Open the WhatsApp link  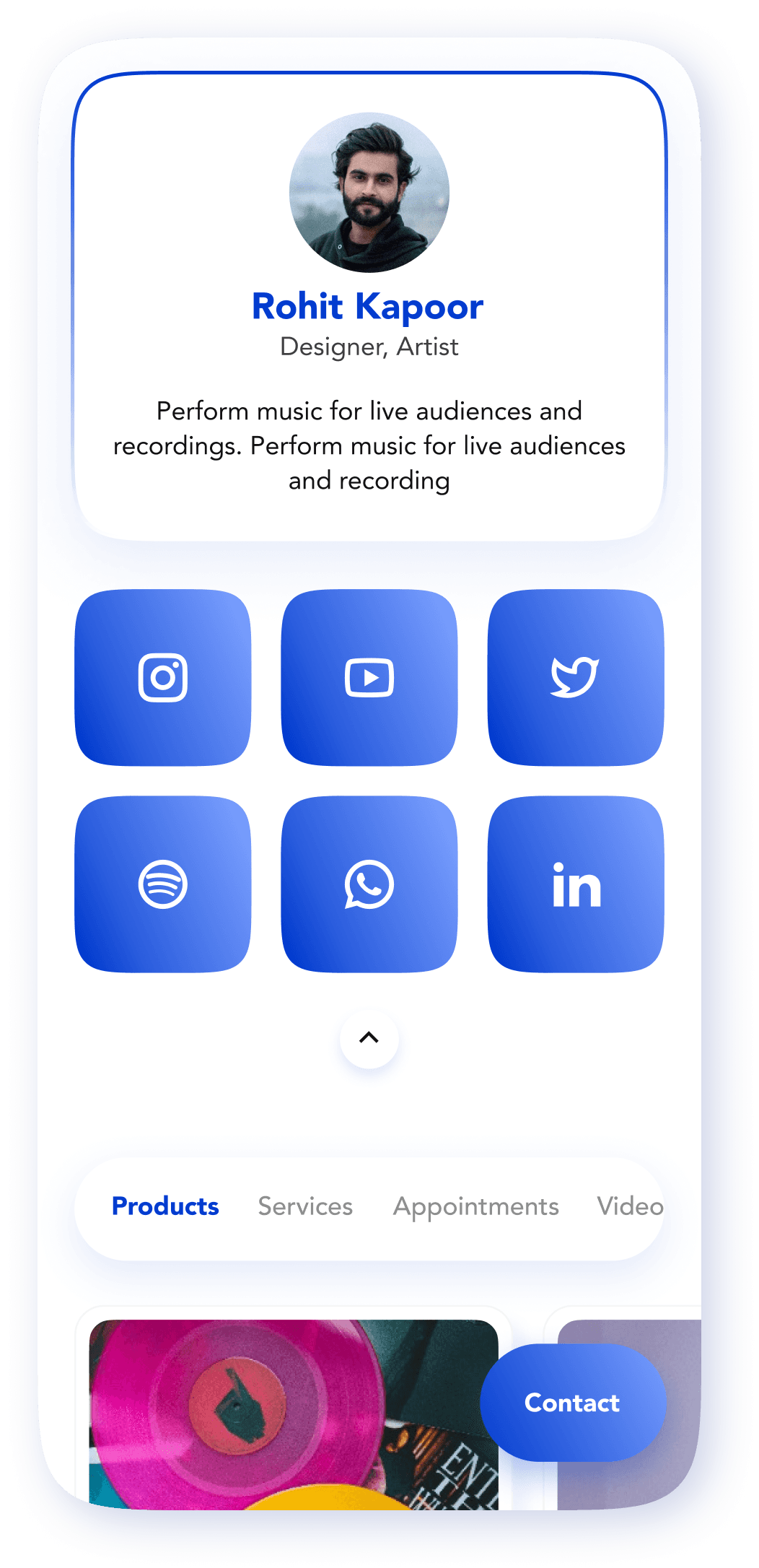pyautogui.click(x=369, y=884)
